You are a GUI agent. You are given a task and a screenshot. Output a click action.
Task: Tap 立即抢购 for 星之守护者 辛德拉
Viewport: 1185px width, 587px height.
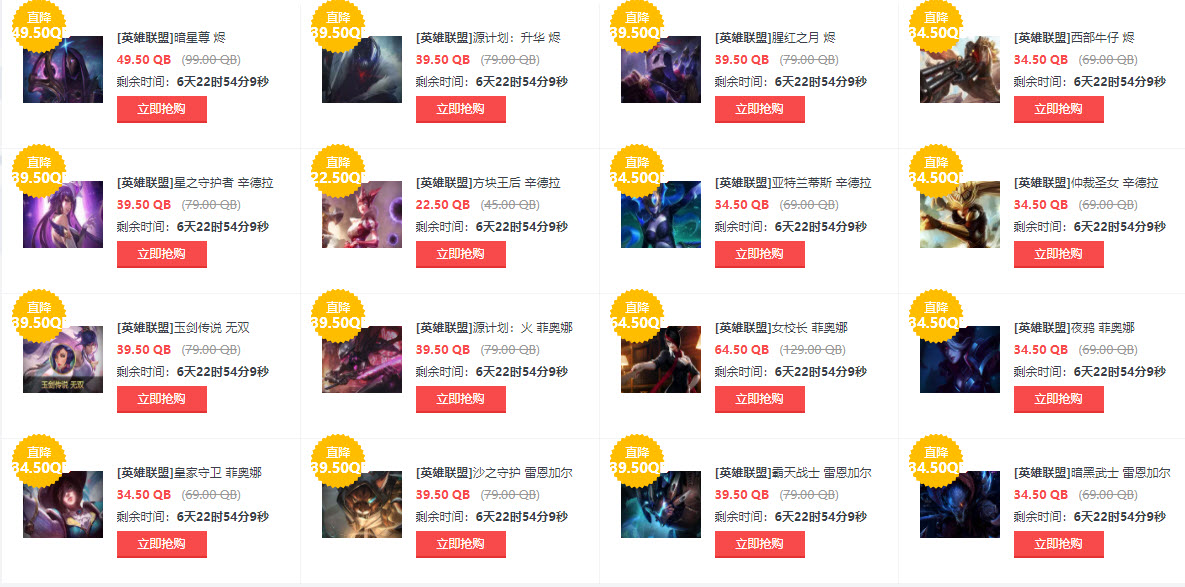click(161, 254)
